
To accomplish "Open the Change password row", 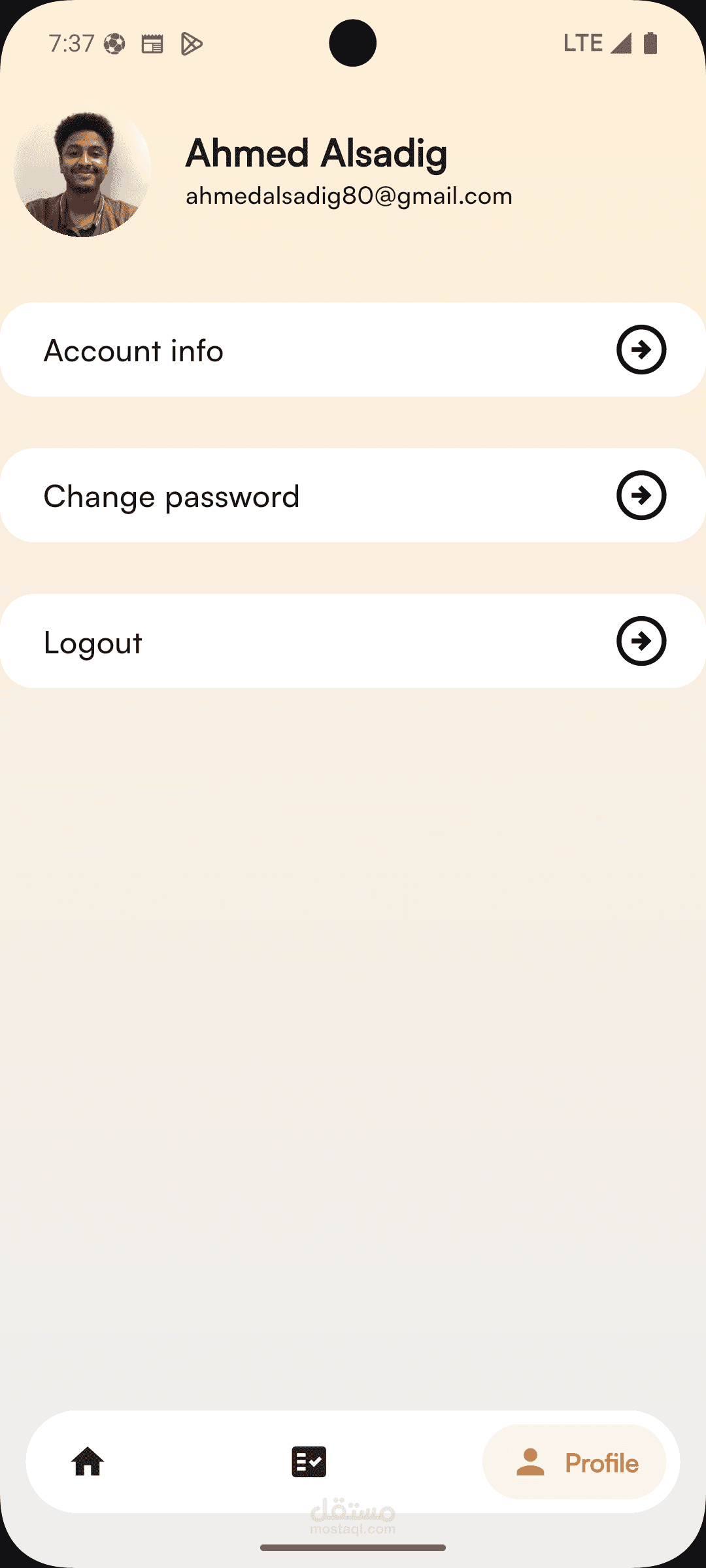I will (x=353, y=495).
